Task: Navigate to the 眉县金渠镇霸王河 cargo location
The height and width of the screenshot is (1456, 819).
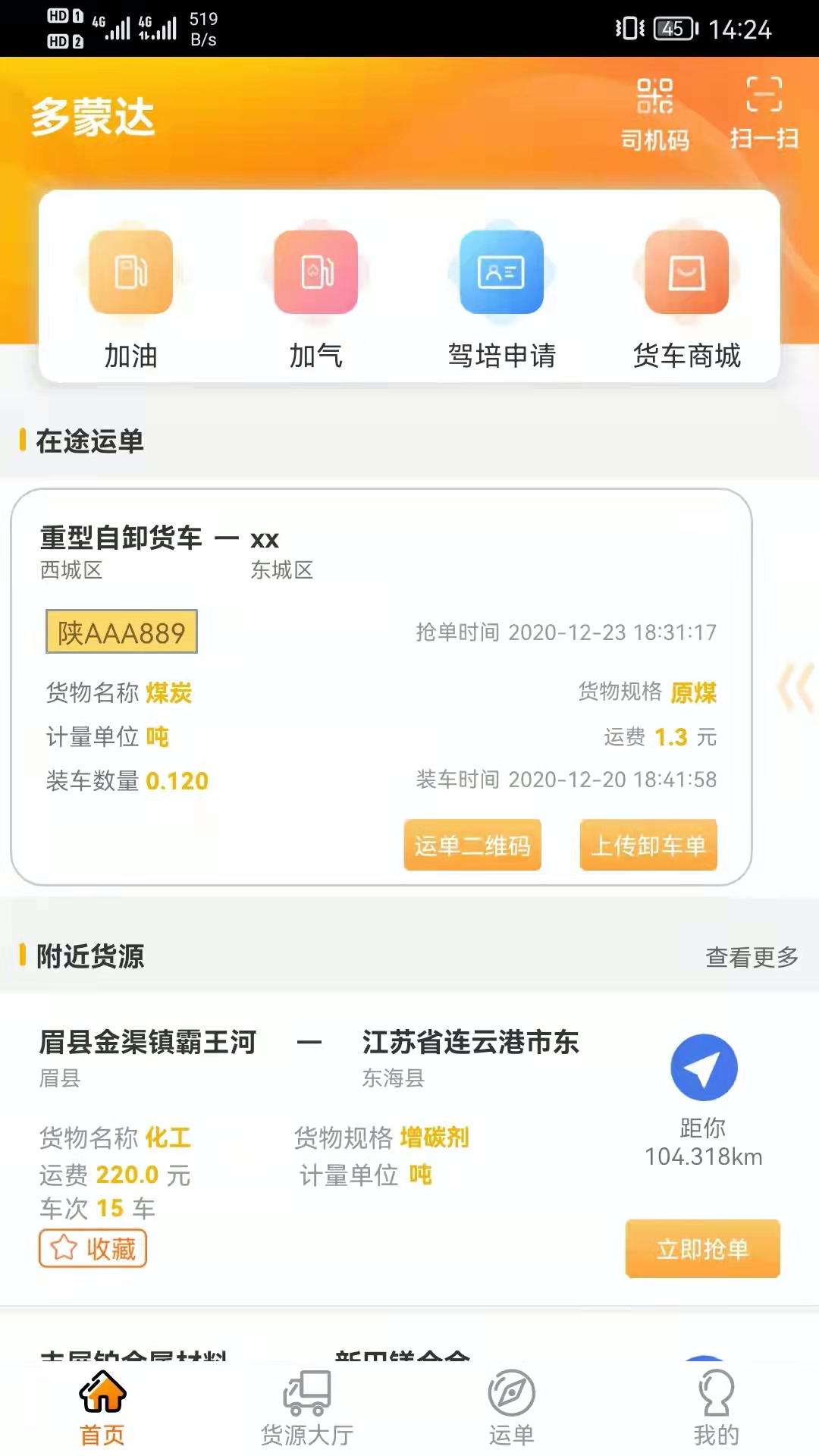Action: coord(704,1068)
